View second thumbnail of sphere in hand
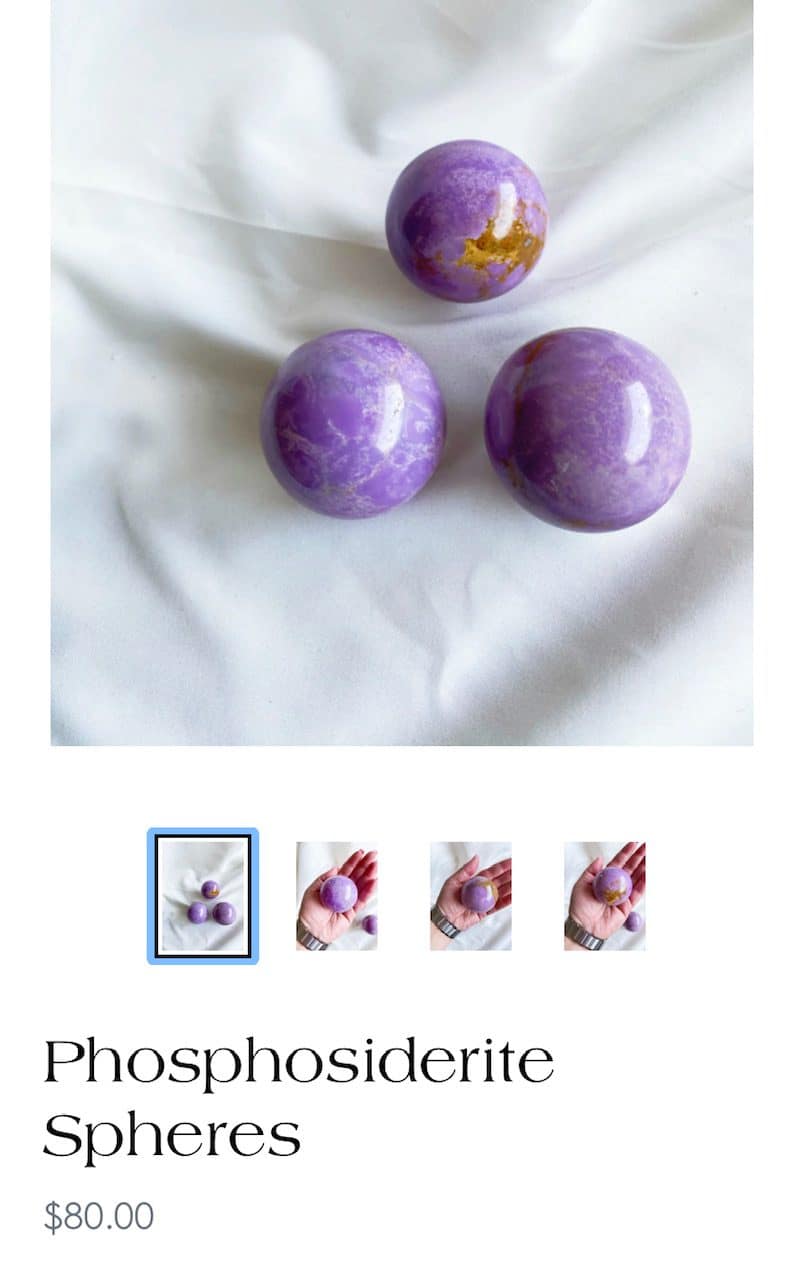The image size is (804, 1280). (336, 896)
